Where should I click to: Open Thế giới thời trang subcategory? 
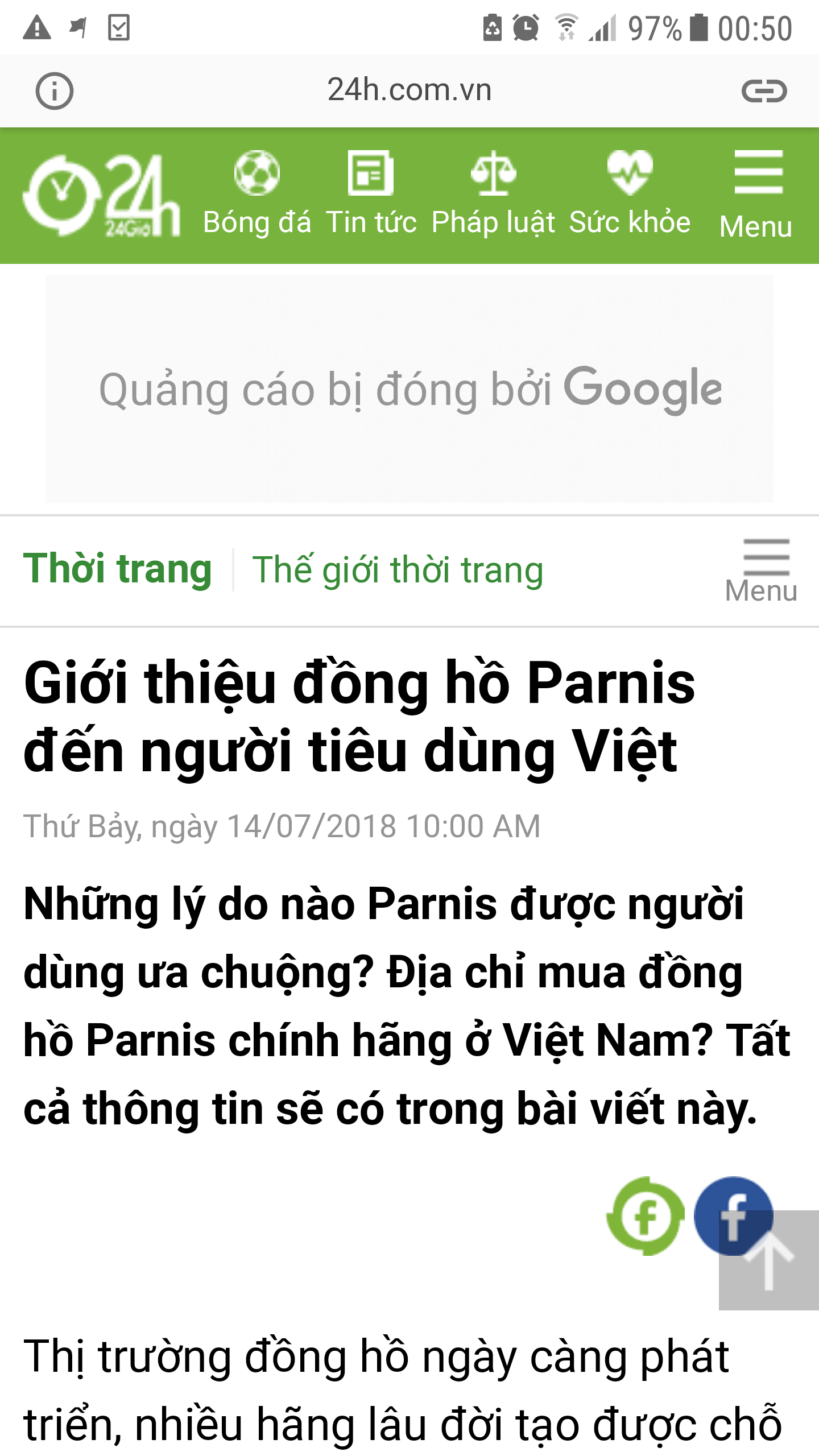[x=398, y=570]
